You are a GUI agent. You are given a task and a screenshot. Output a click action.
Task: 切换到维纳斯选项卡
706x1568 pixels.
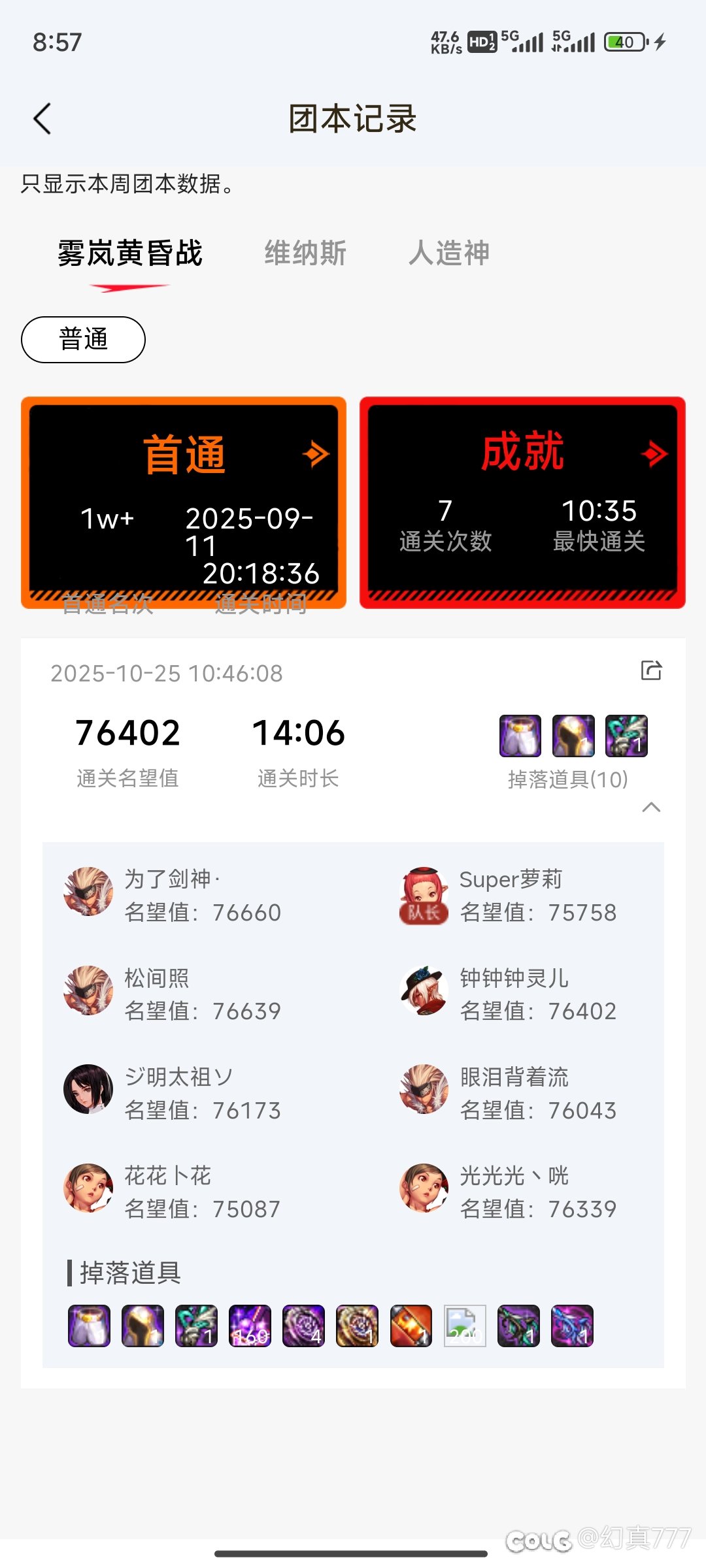point(306,253)
